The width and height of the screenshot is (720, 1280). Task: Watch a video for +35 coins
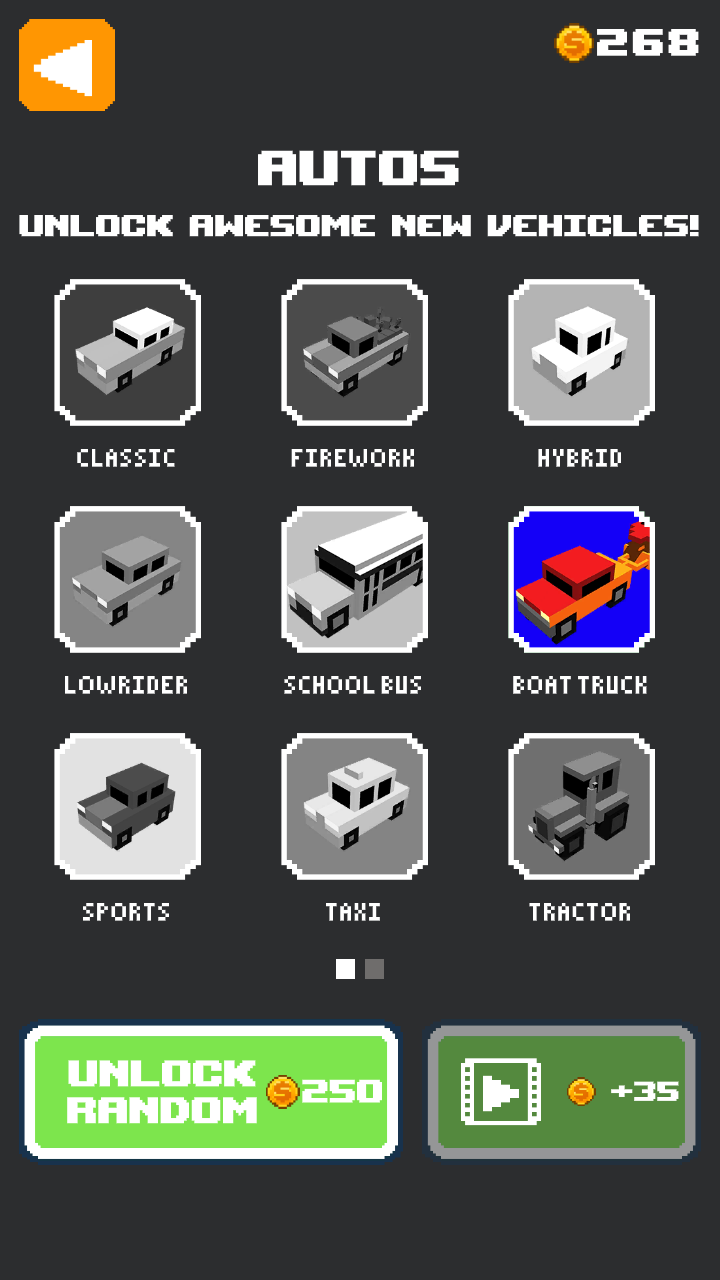click(562, 1092)
